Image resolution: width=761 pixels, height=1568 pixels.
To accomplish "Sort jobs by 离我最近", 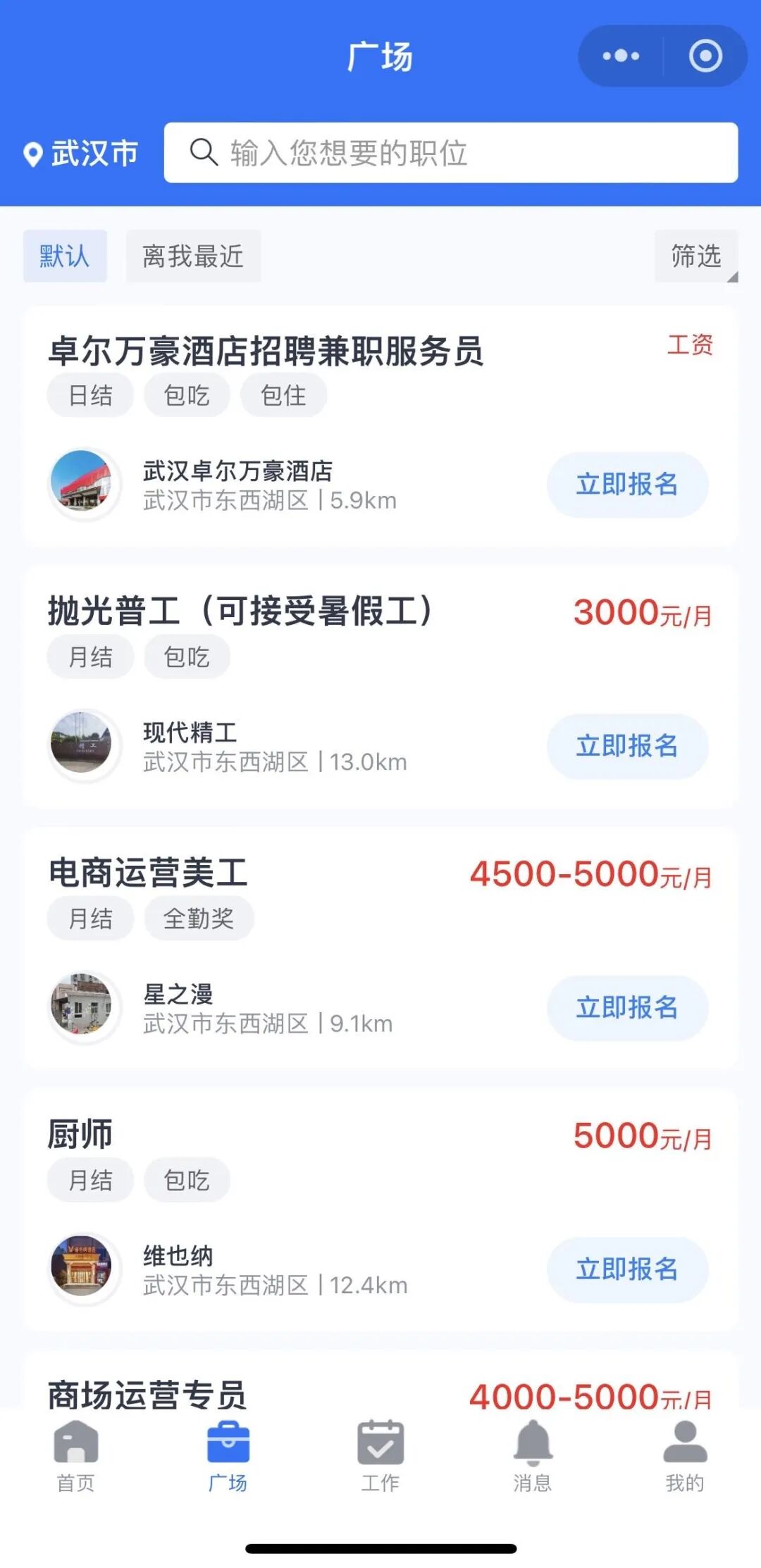I will (193, 256).
